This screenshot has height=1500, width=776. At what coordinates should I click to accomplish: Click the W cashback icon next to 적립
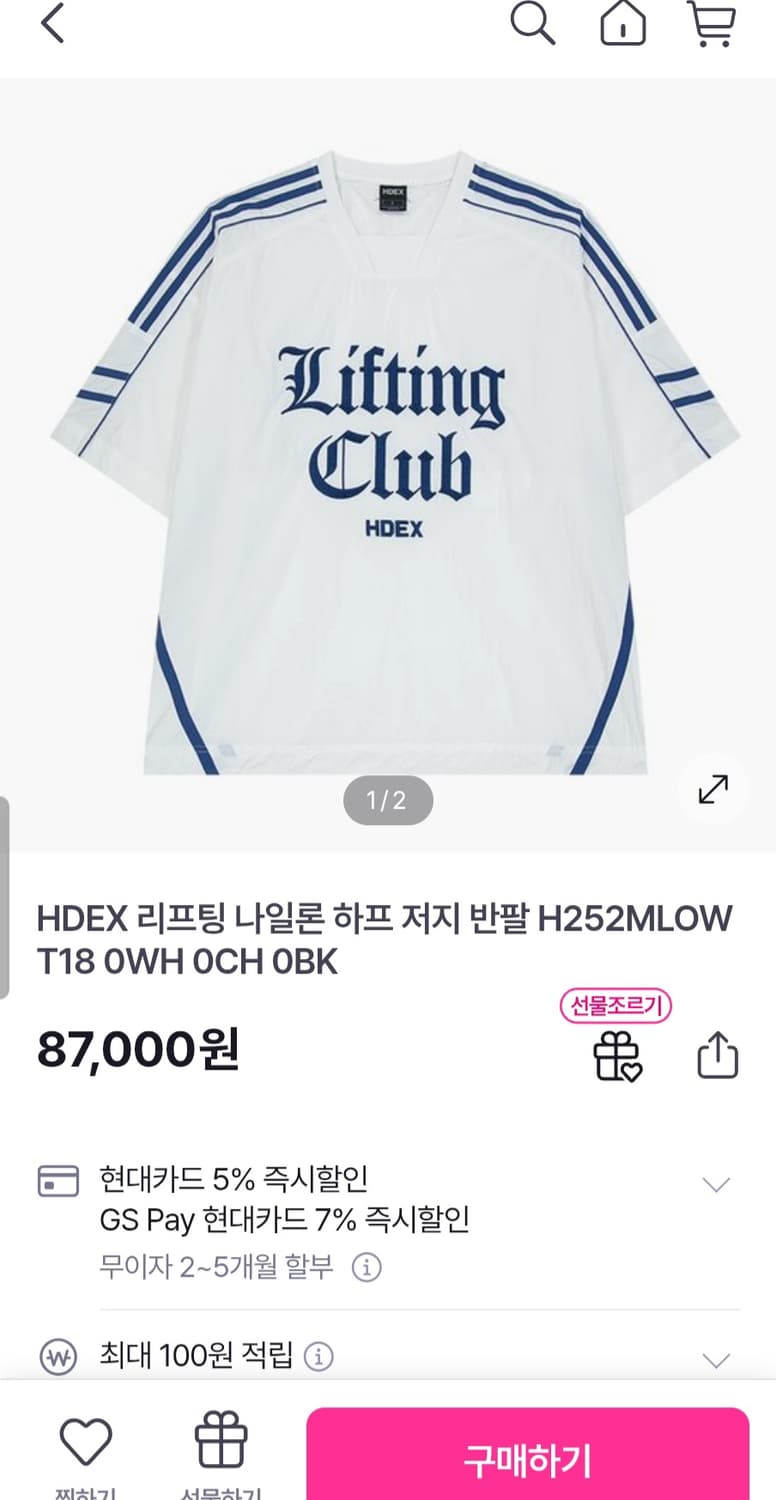(58, 1357)
